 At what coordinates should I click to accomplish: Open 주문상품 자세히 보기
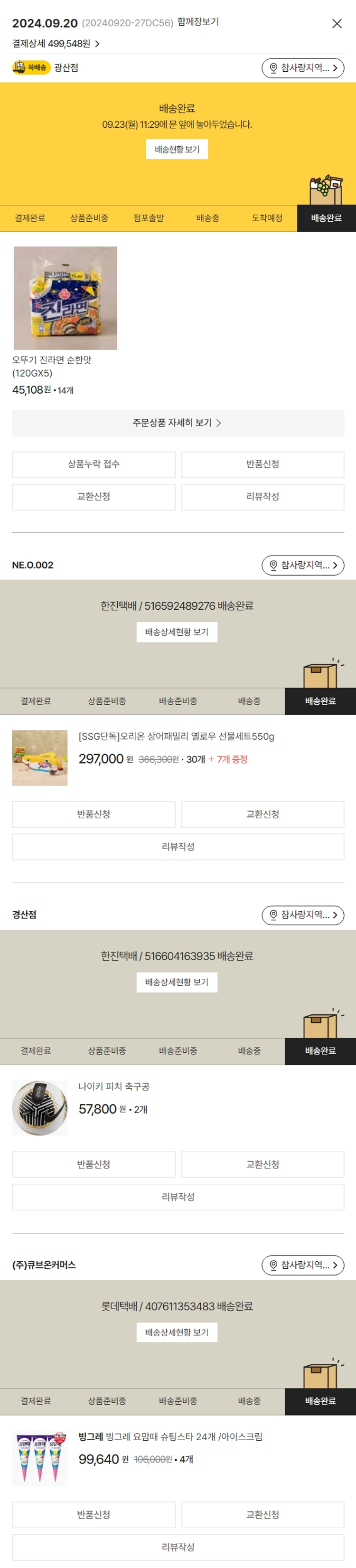[178, 423]
